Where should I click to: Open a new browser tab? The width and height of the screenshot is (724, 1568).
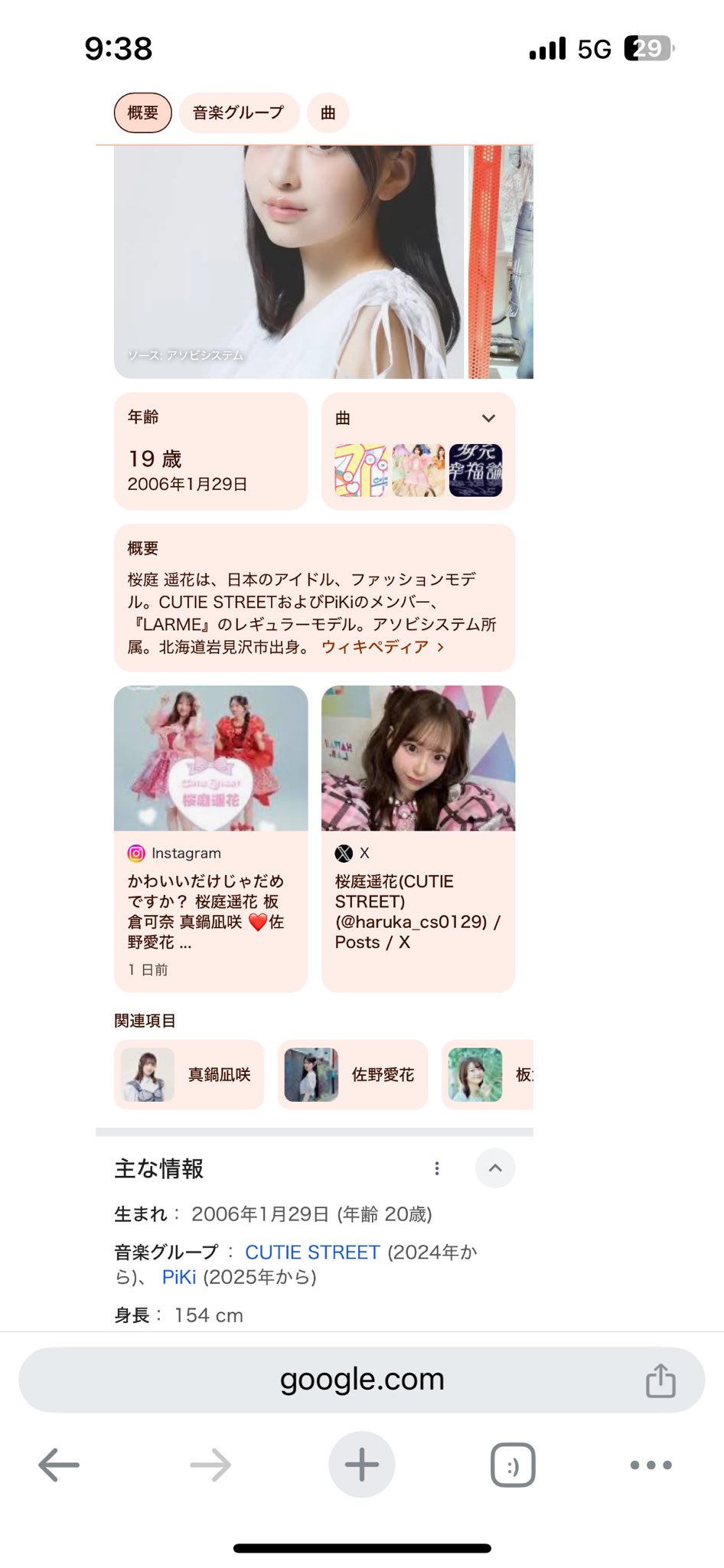pos(361,1465)
